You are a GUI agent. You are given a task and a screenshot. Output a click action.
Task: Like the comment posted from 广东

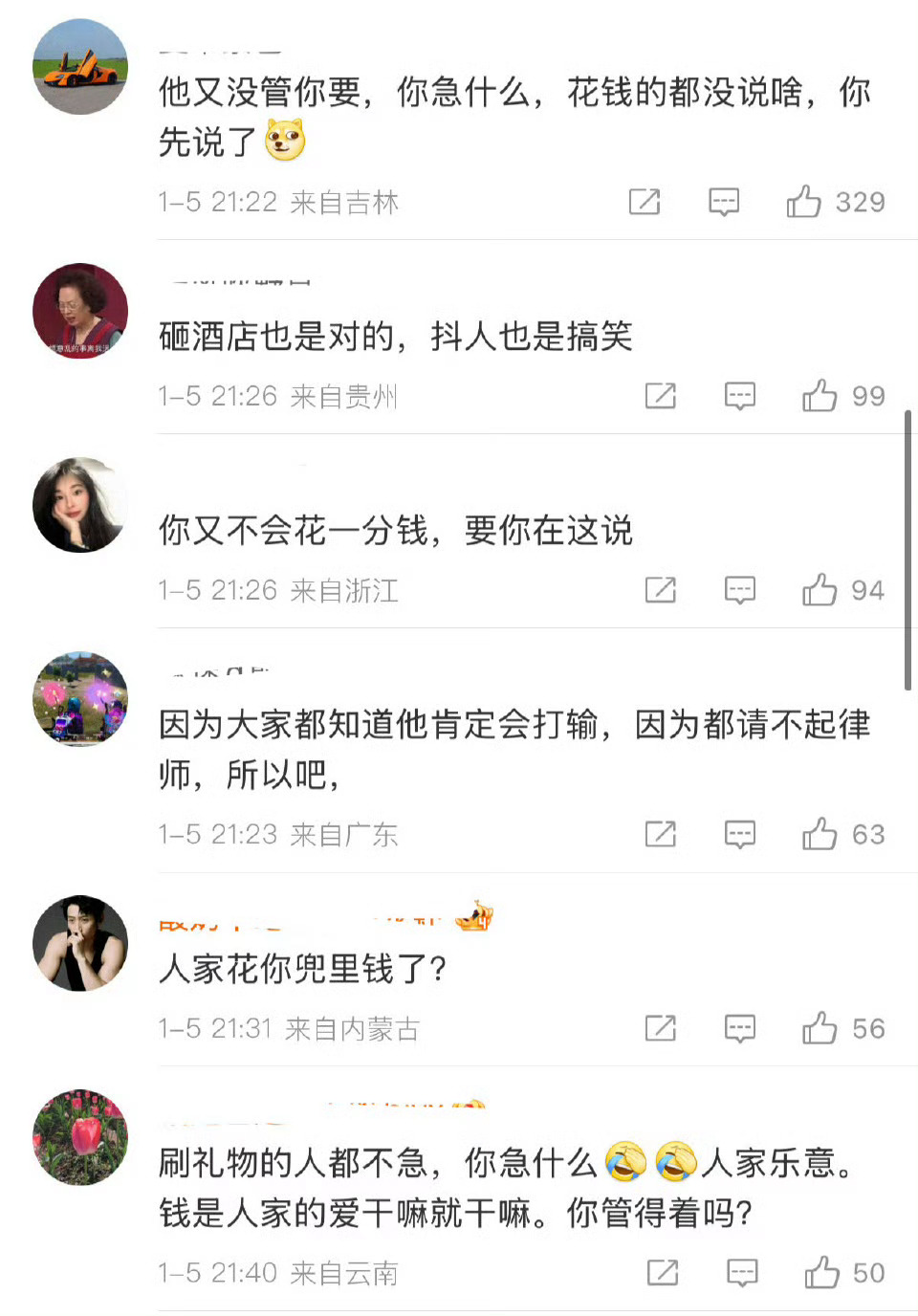820,834
